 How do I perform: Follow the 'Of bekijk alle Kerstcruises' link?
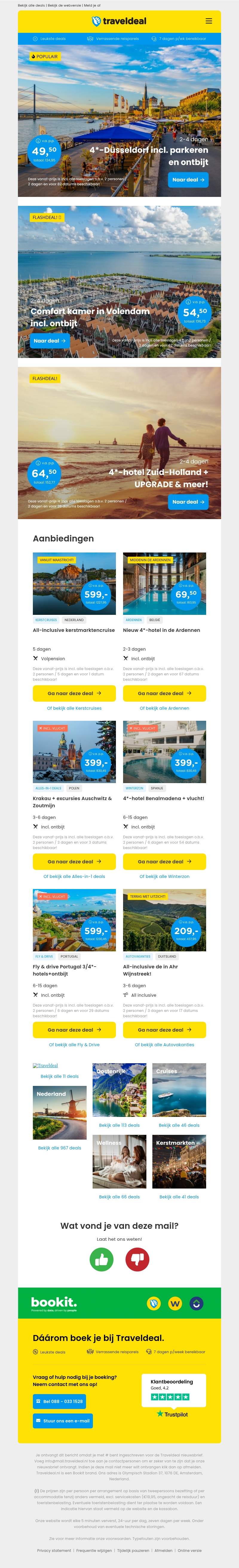point(74,708)
